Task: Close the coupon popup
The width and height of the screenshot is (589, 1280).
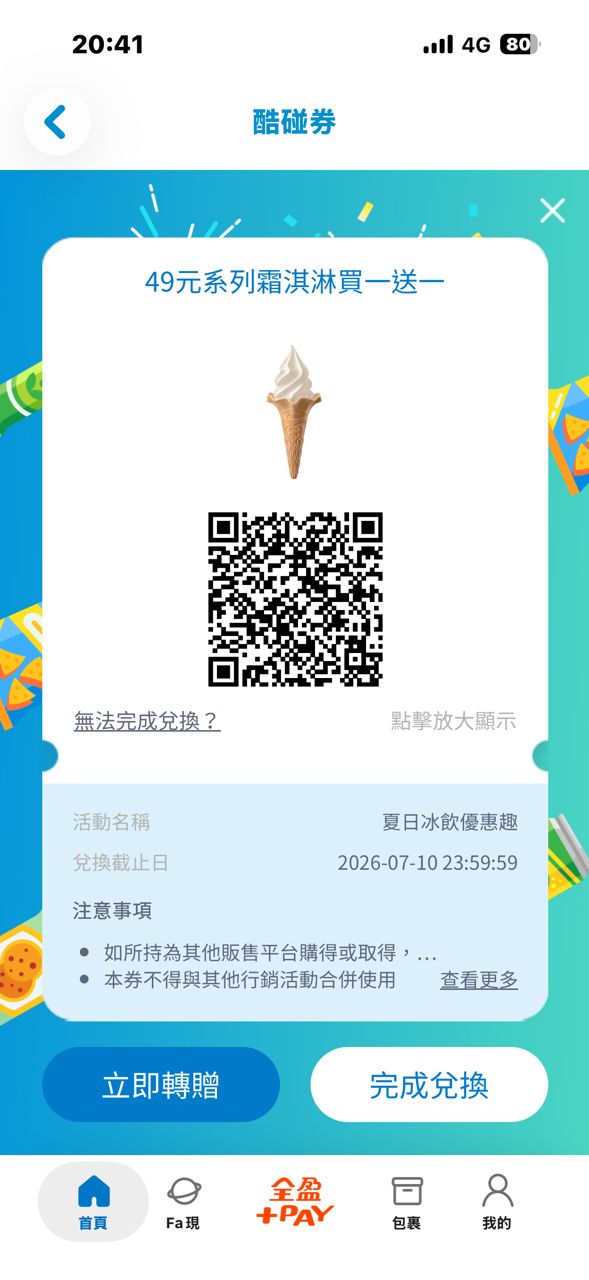Action: click(x=552, y=210)
